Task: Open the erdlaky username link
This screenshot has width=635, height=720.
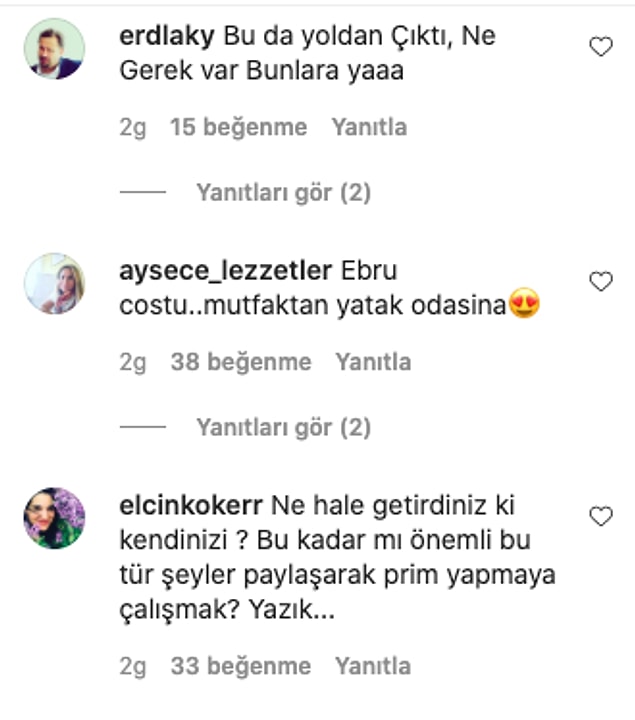Action: click(166, 37)
